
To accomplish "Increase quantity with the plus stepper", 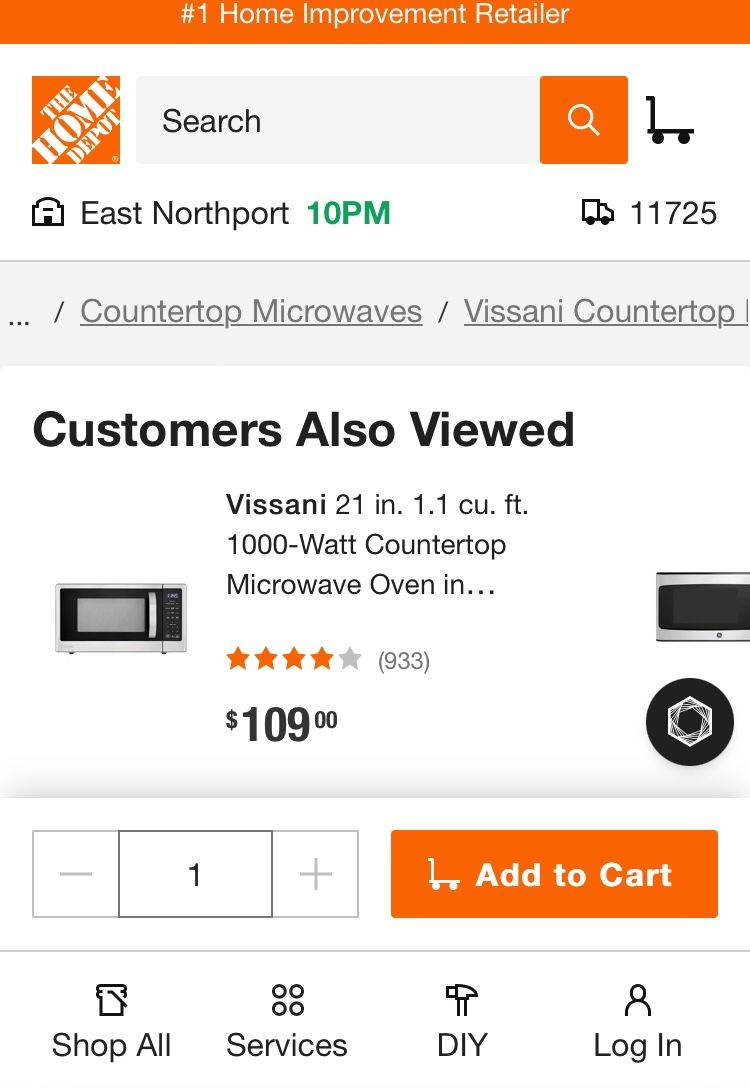I will [x=316, y=873].
